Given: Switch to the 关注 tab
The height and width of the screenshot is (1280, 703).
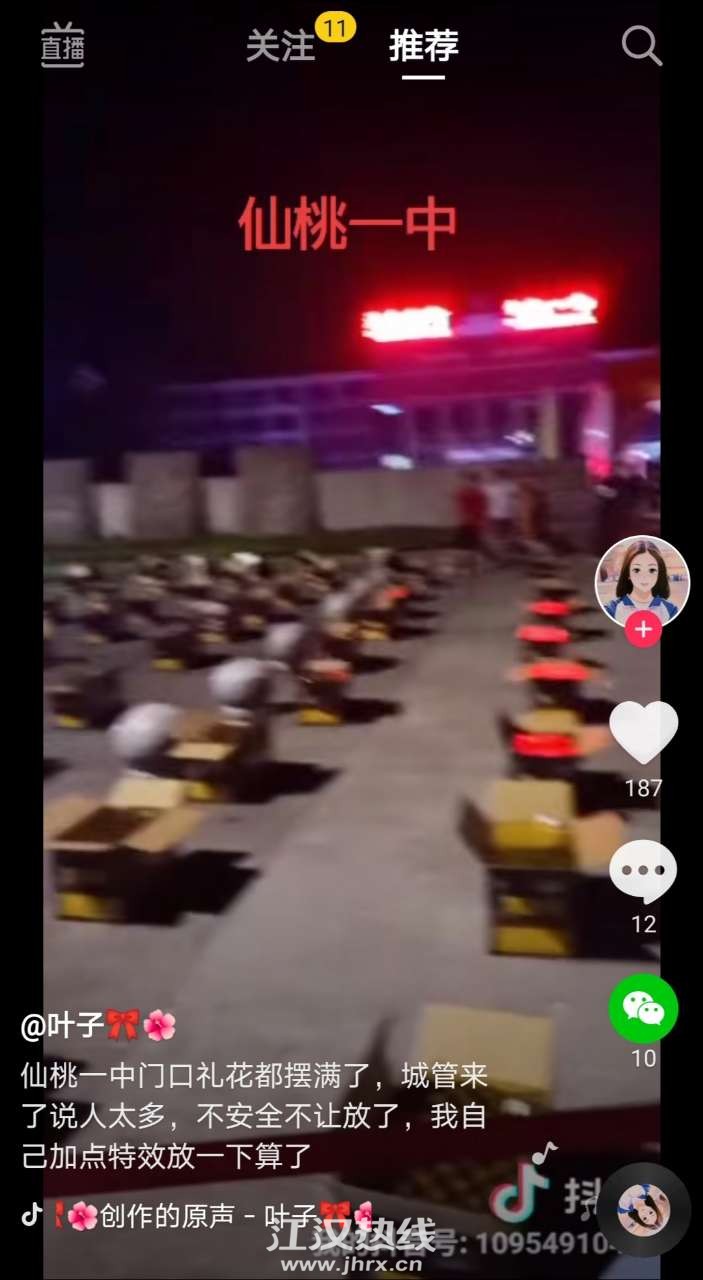Looking at the screenshot, I should tap(281, 46).
